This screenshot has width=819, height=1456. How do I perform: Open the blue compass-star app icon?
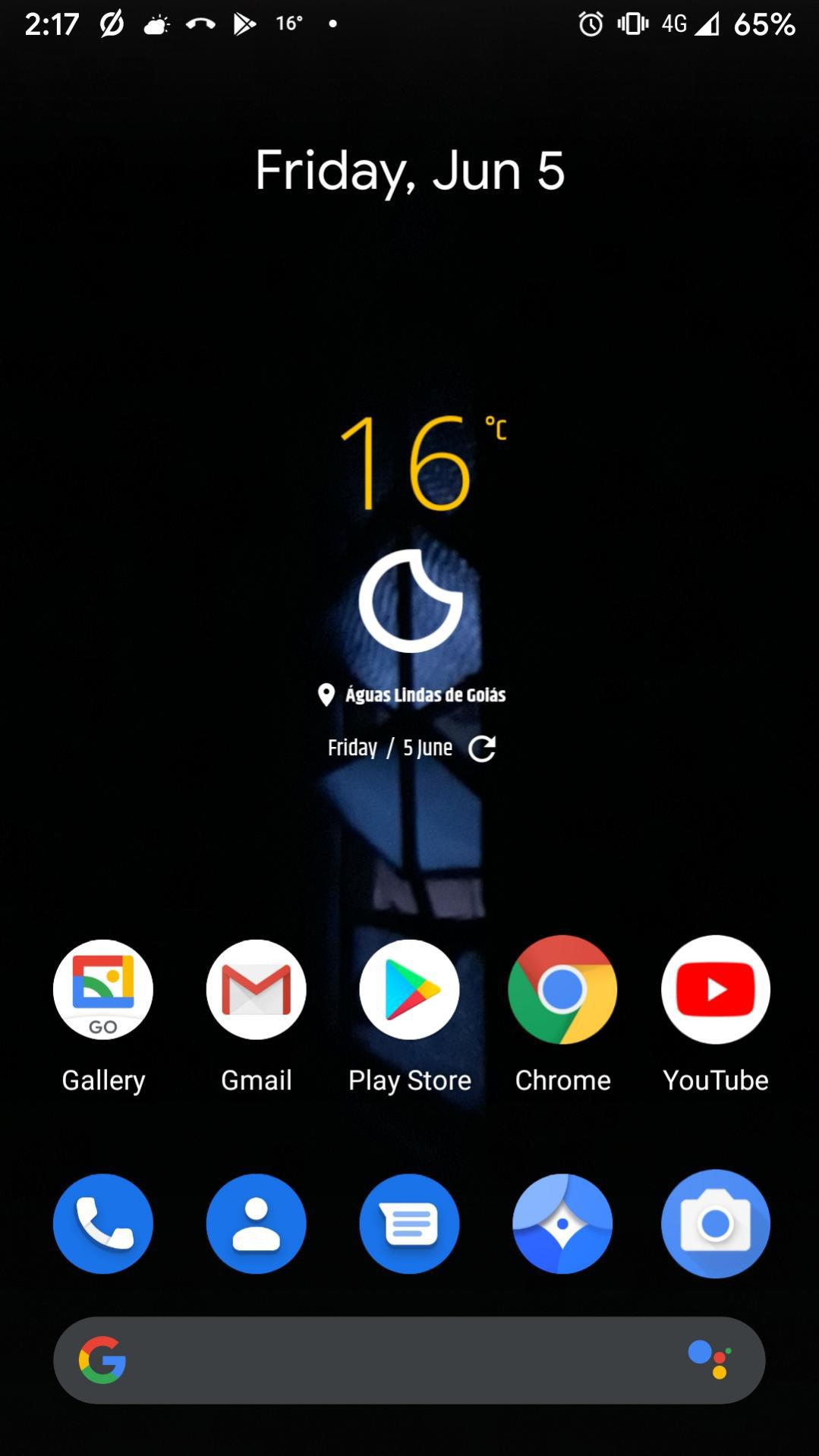click(x=562, y=1224)
